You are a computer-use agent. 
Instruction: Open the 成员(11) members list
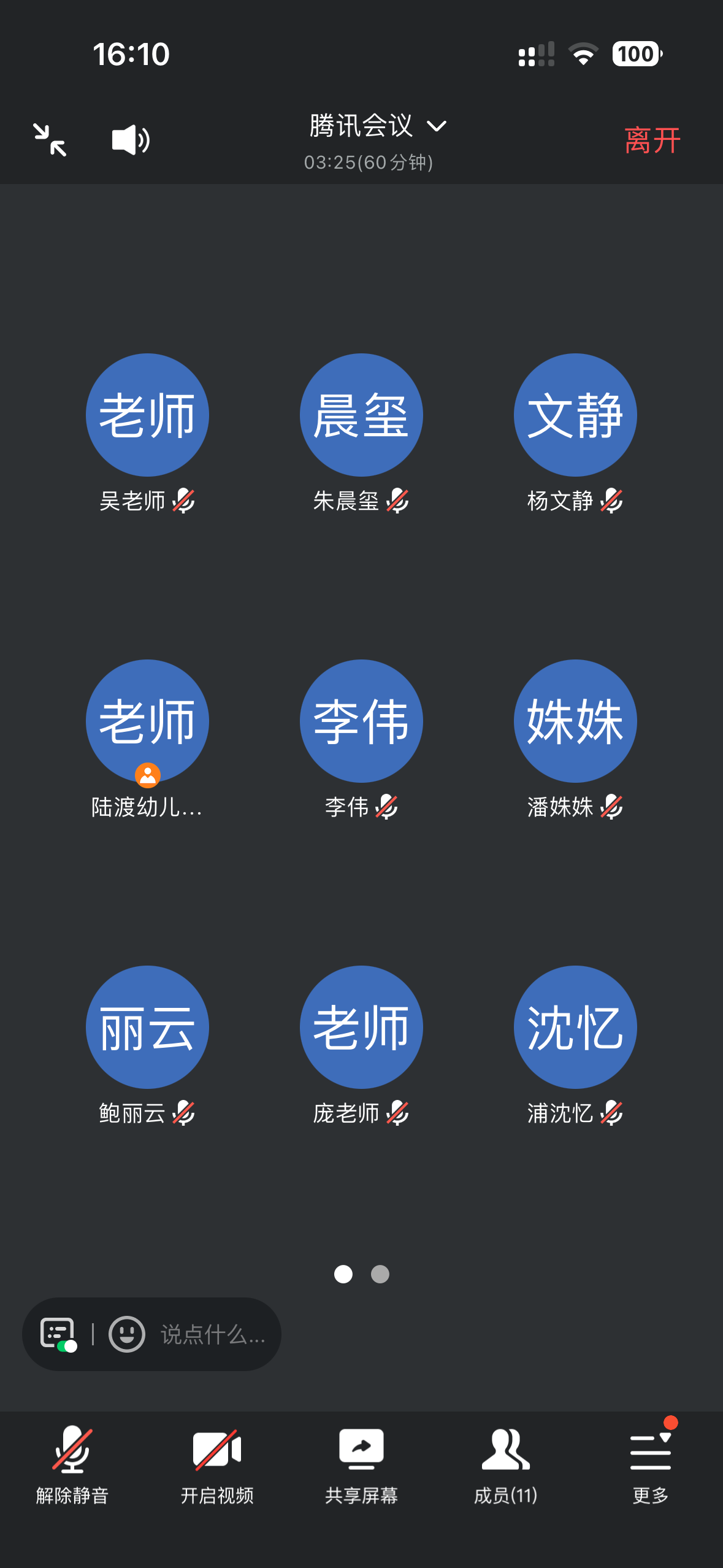[506, 1466]
